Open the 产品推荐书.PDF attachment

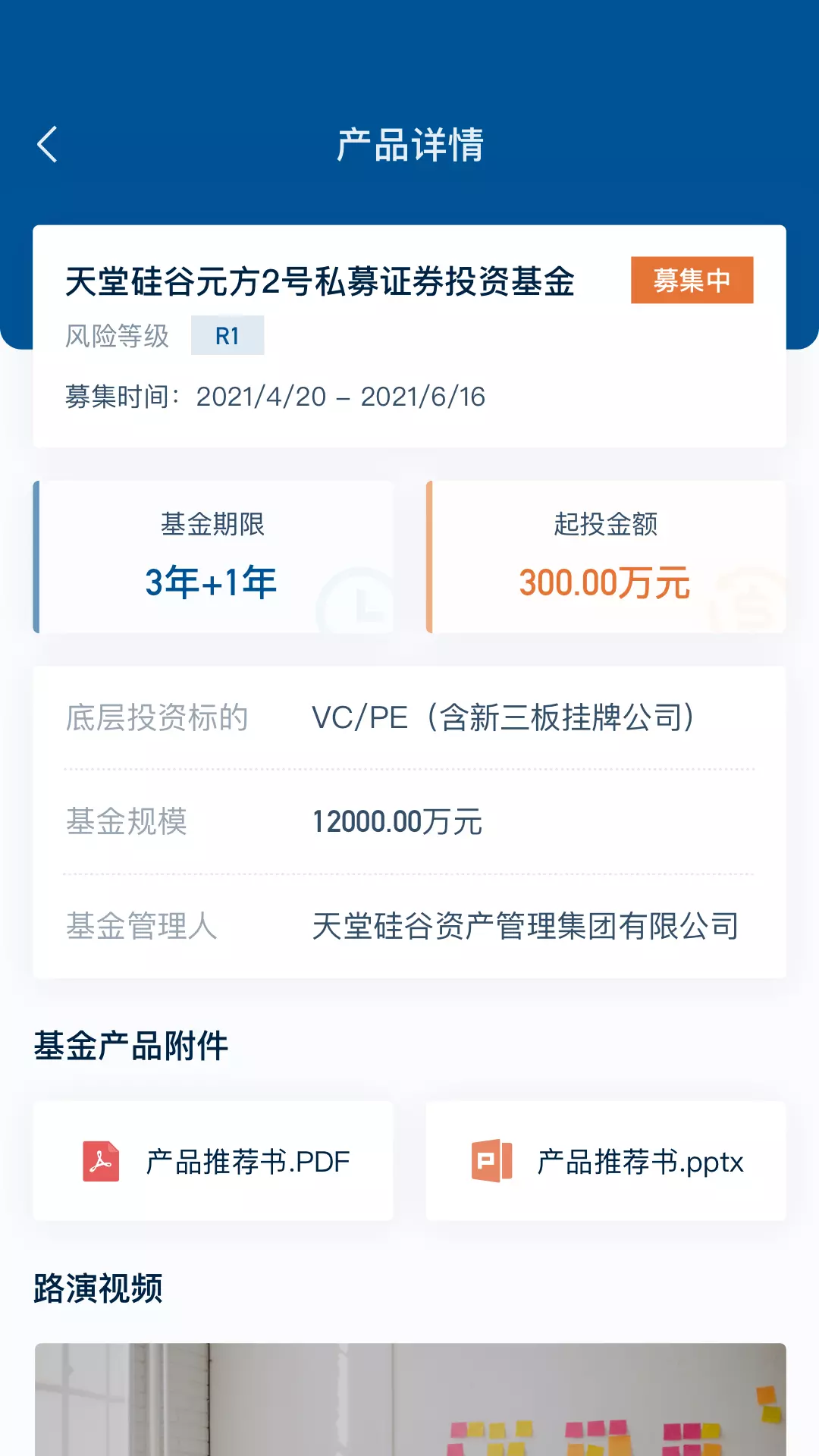213,1161
